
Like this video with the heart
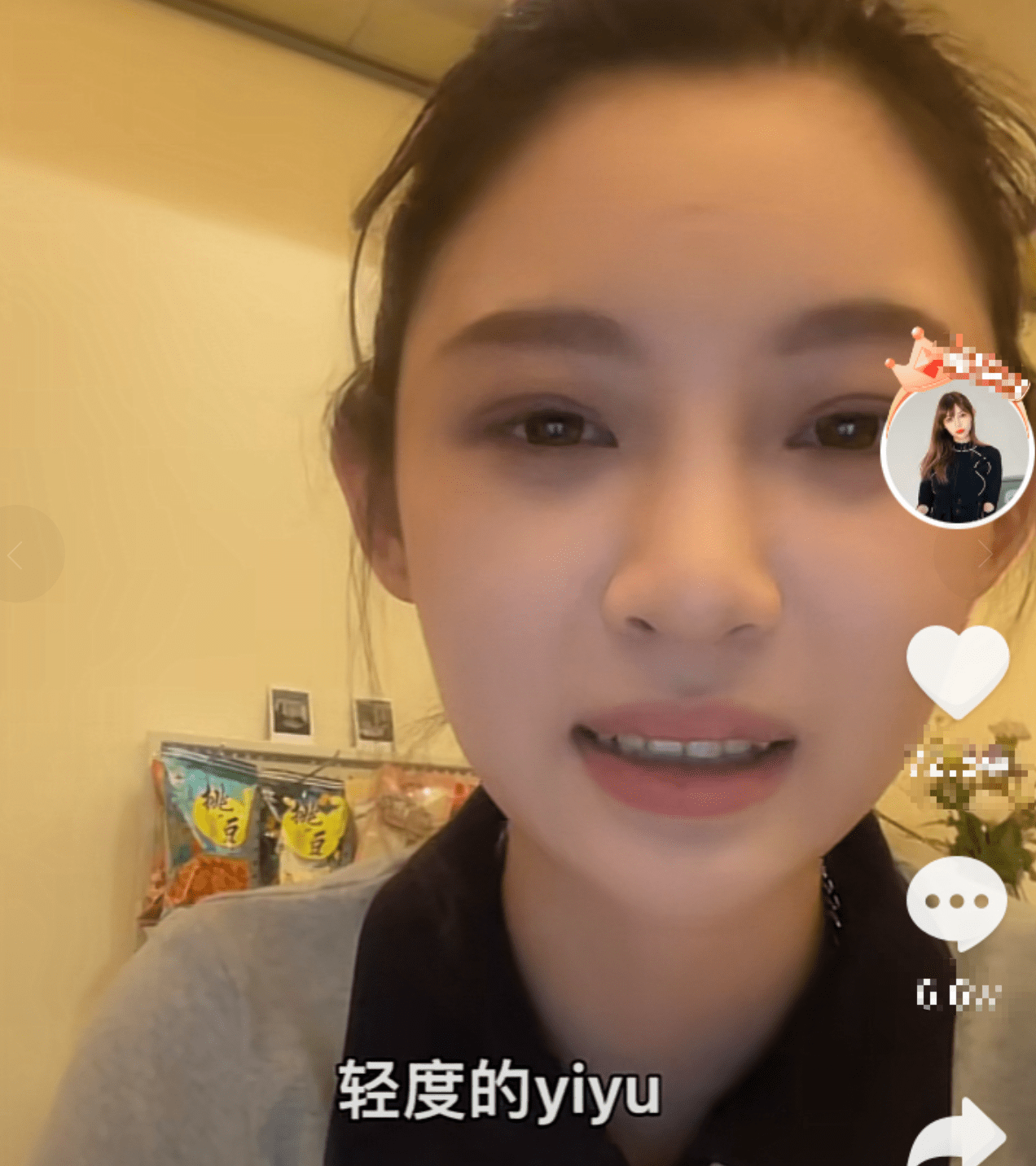958,669
